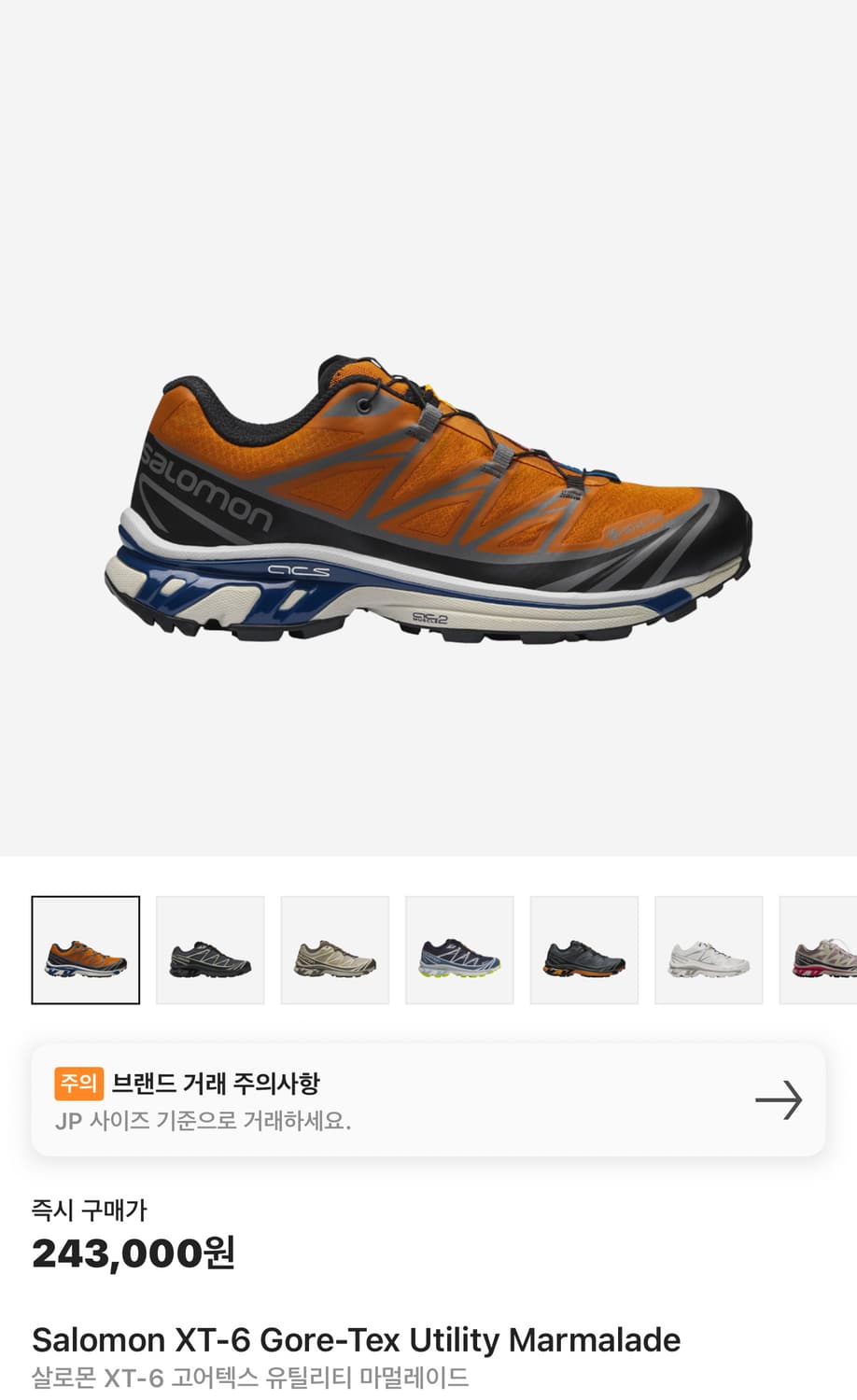The width and height of the screenshot is (857, 1400).
Task: Click 브랜드 거래 주의사항 heading text
Action: (x=215, y=1084)
